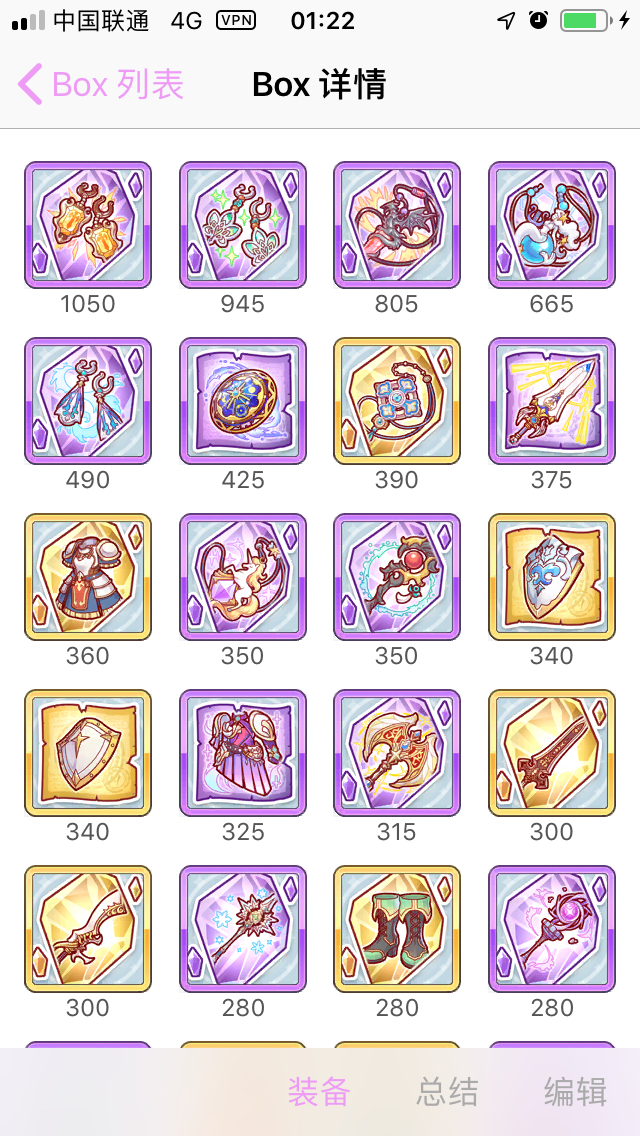Screen dimensions: 640x1136
Task: Open the armor item labeled 360
Action: 88,577
